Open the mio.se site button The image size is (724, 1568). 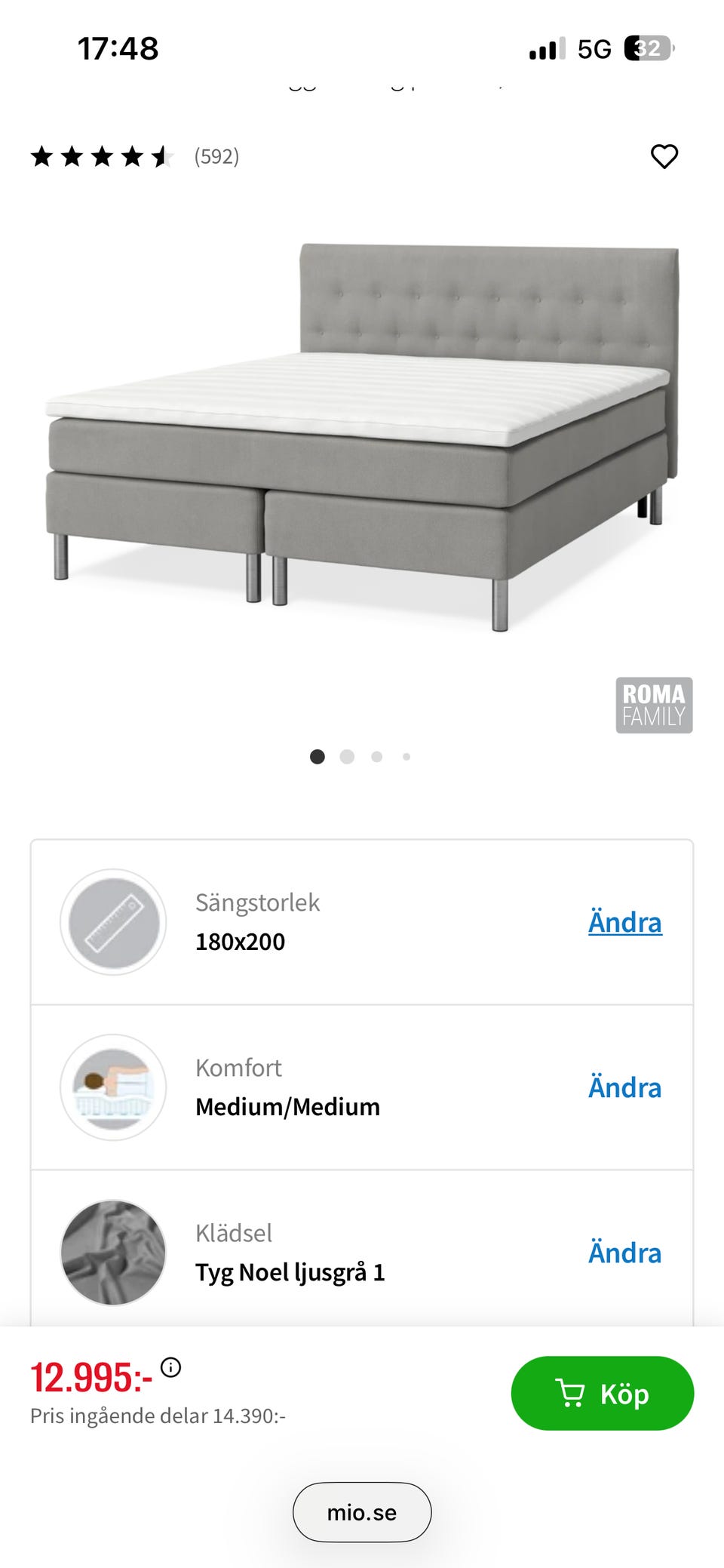pyautogui.click(x=361, y=1511)
